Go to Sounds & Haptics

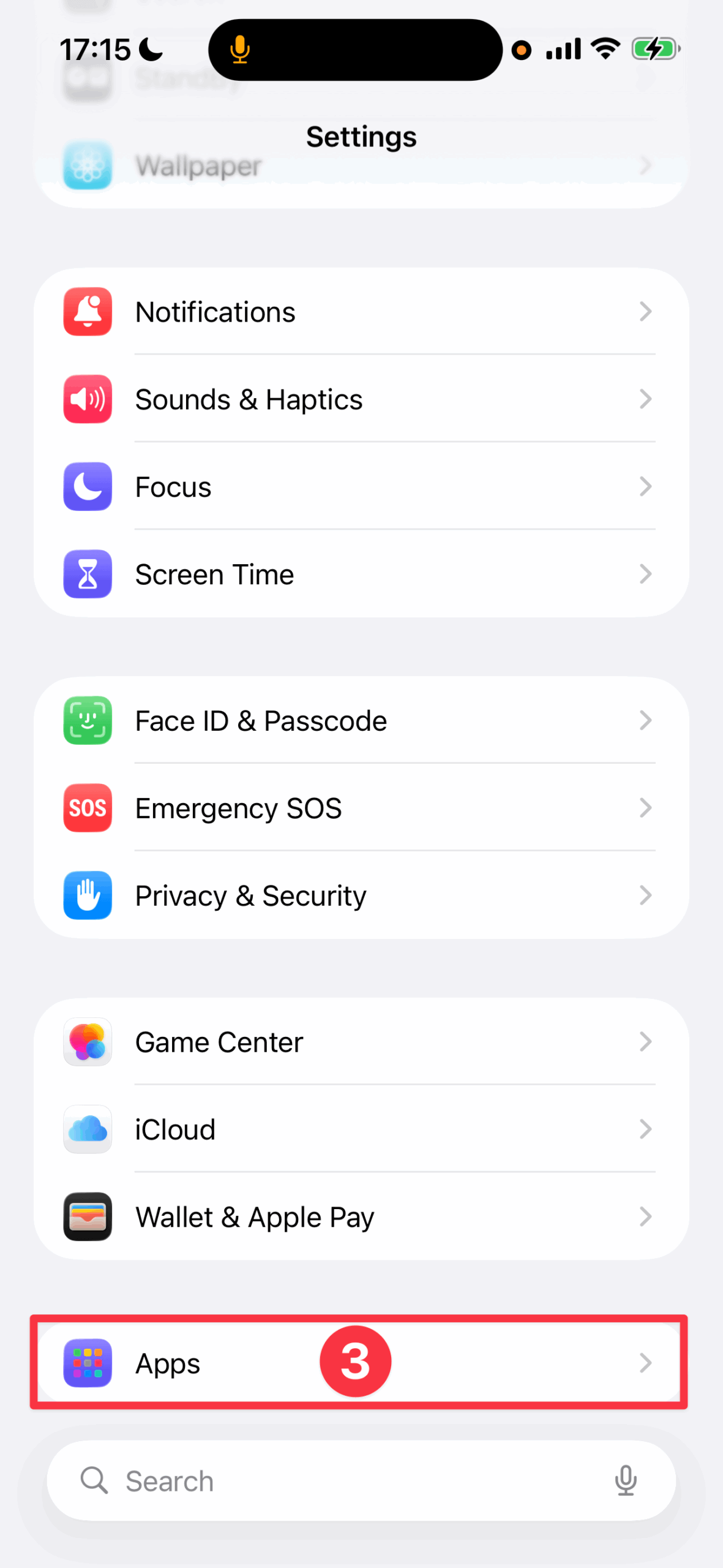pos(361,399)
